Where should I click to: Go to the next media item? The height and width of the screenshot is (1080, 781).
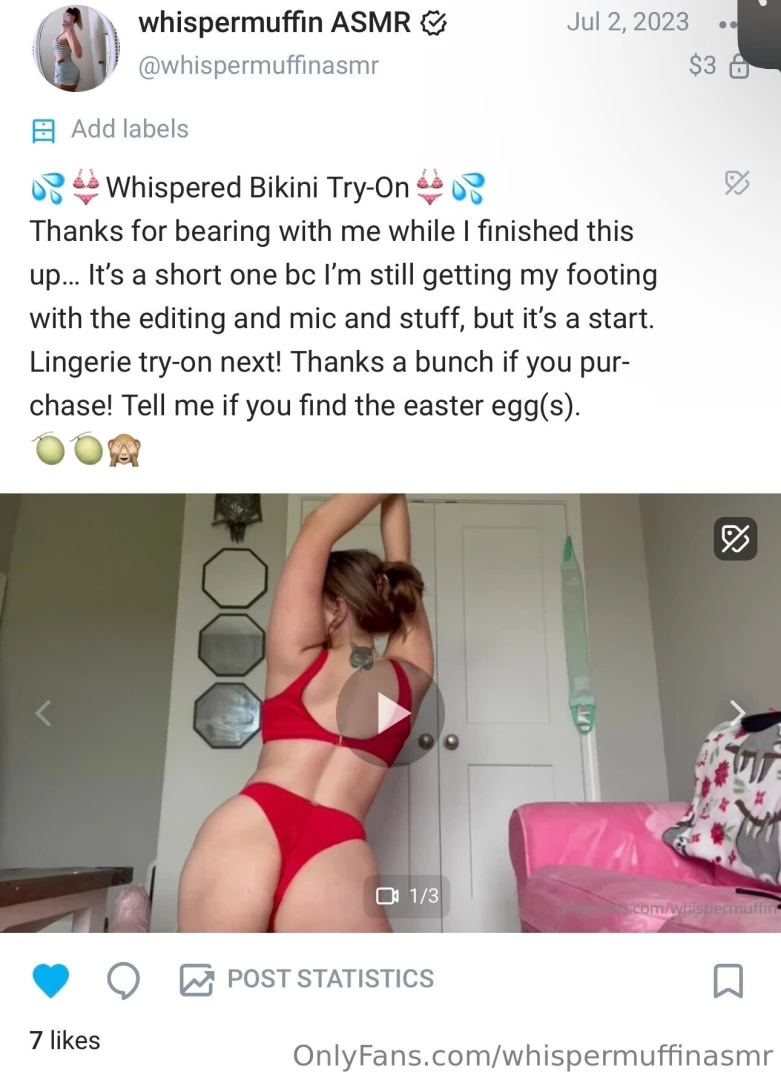pyautogui.click(x=737, y=712)
